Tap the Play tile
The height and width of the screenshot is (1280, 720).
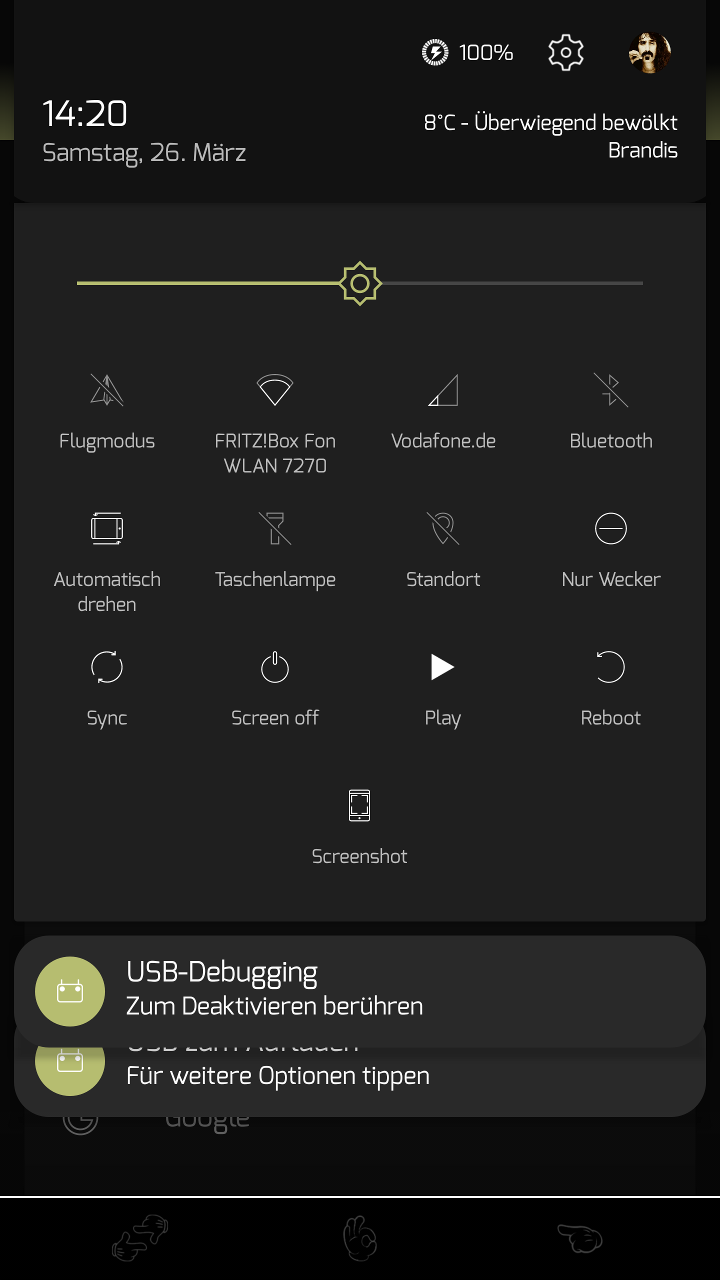point(443,667)
